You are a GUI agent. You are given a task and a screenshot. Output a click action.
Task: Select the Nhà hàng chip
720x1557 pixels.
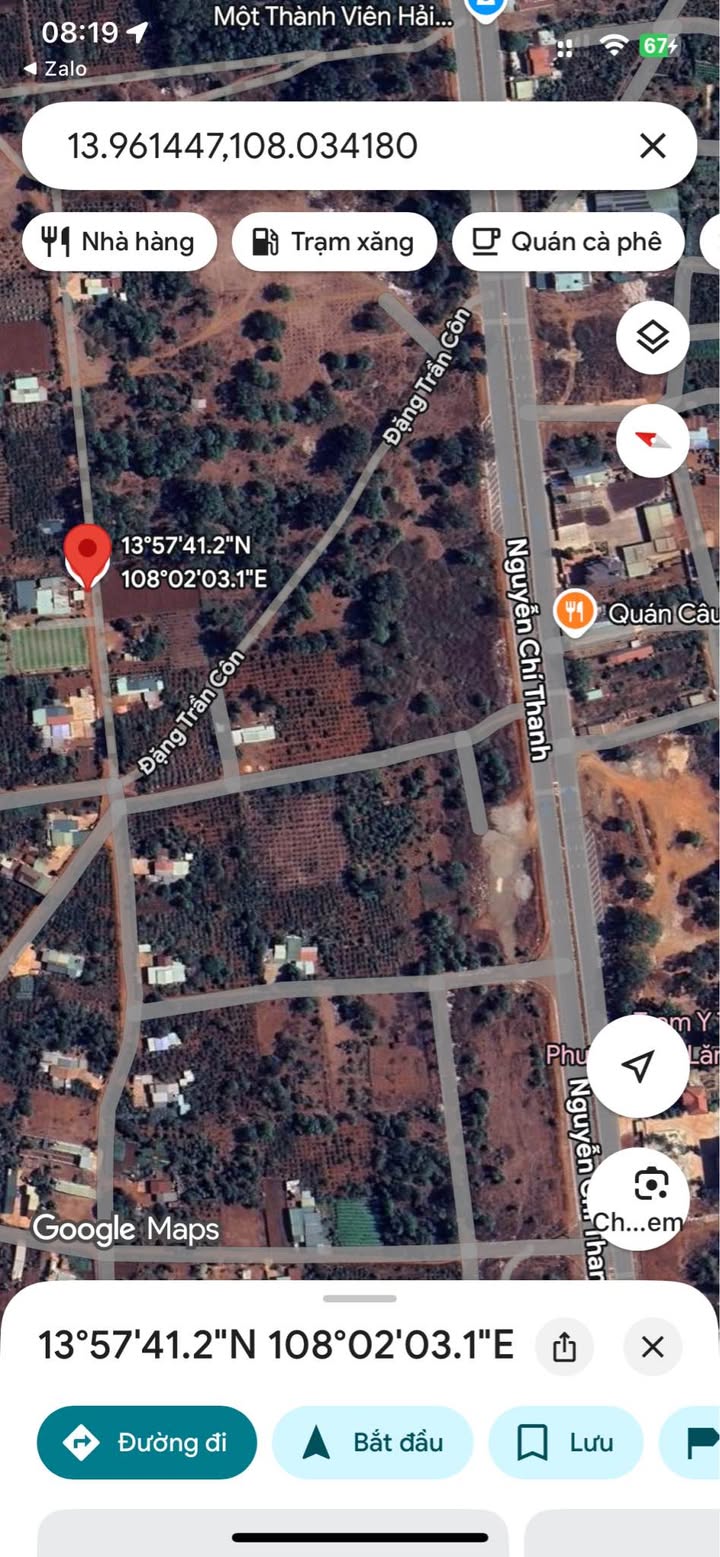[x=119, y=242]
